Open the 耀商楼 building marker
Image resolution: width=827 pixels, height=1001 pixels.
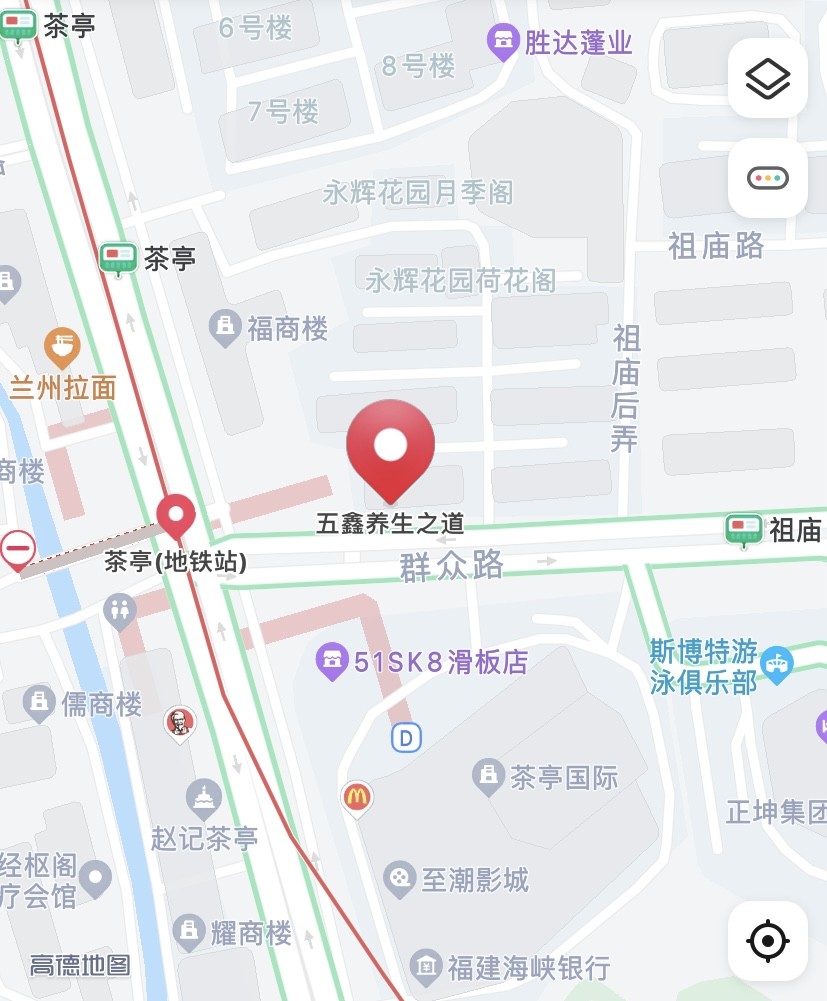pyautogui.click(x=188, y=933)
